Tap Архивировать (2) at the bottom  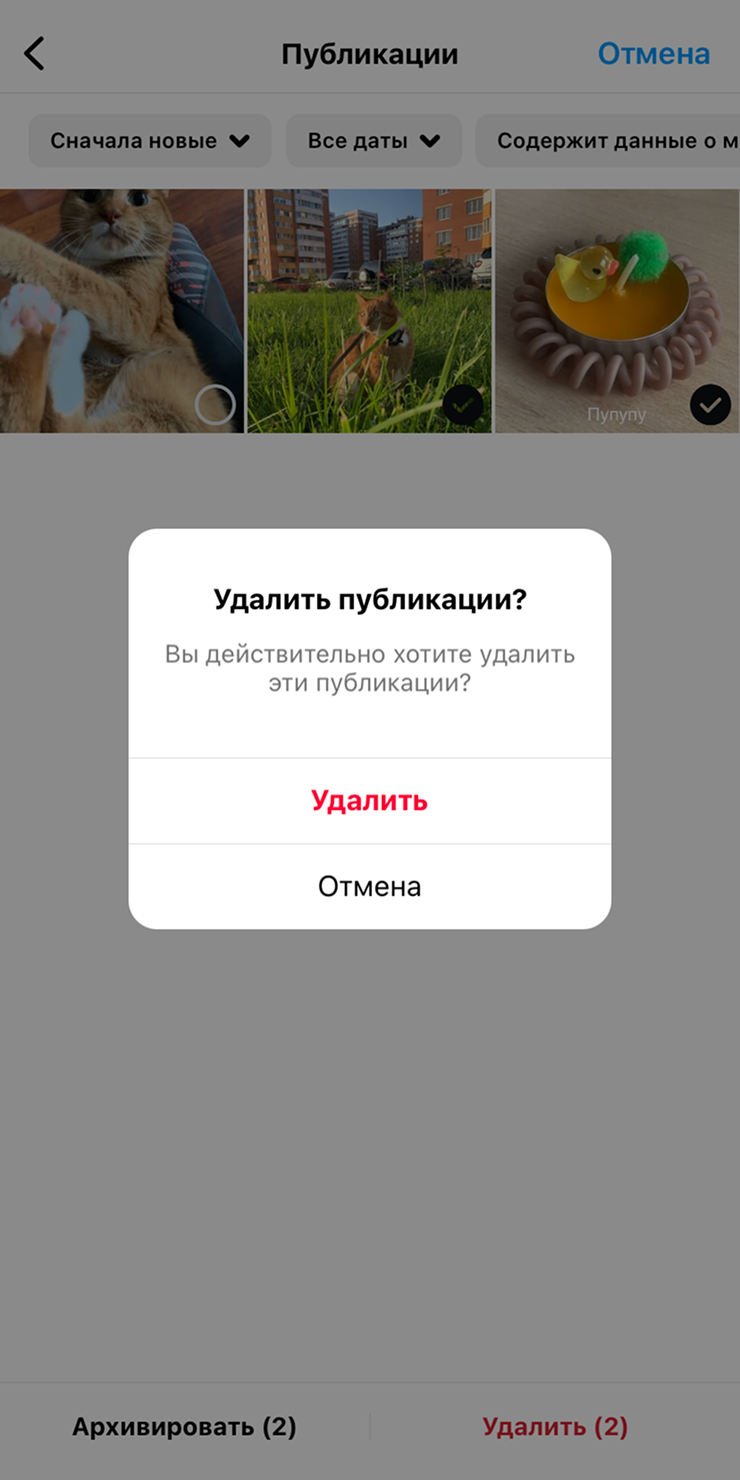184,1427
